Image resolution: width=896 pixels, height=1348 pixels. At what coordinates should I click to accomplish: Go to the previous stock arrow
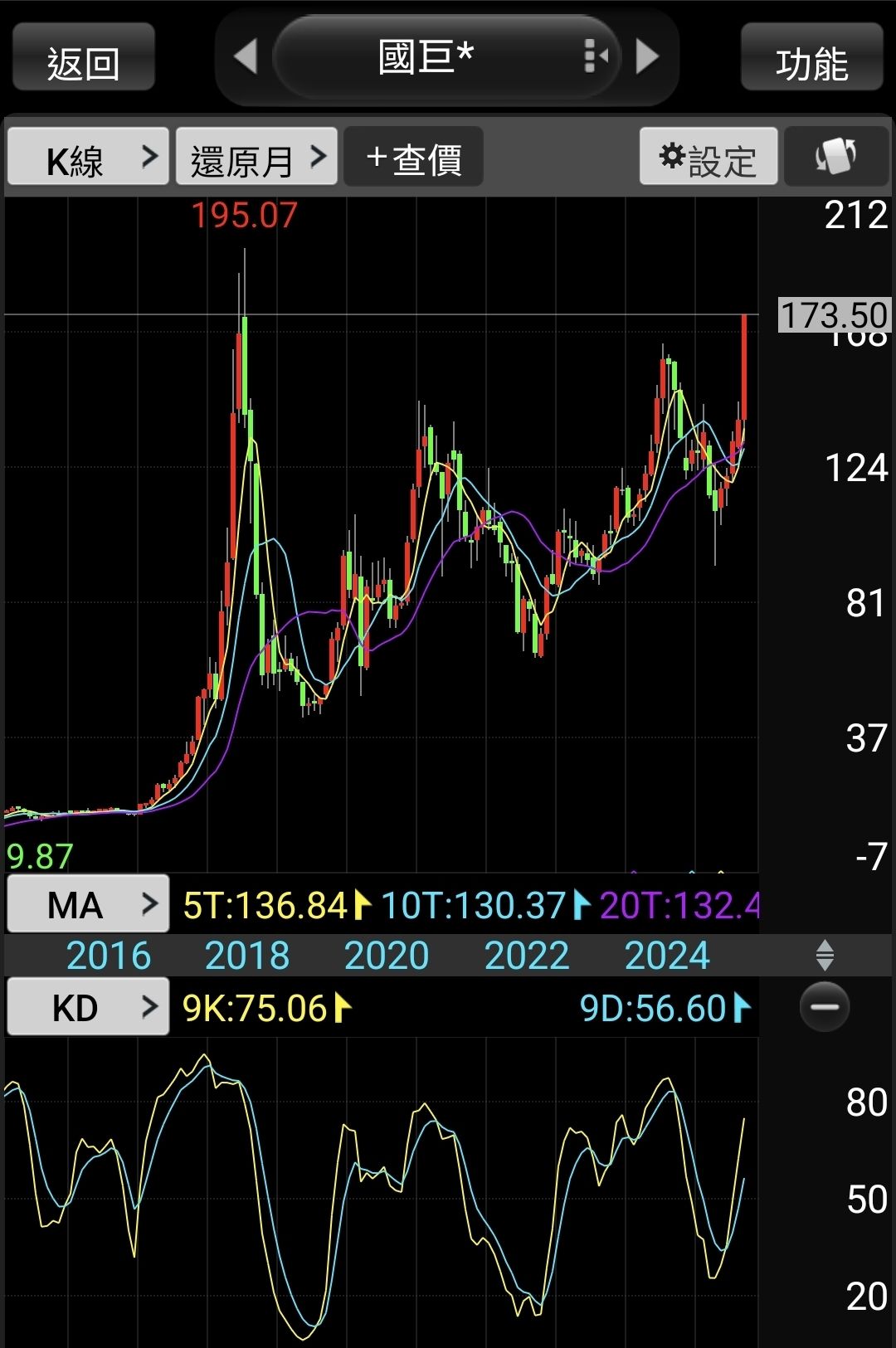245,57
